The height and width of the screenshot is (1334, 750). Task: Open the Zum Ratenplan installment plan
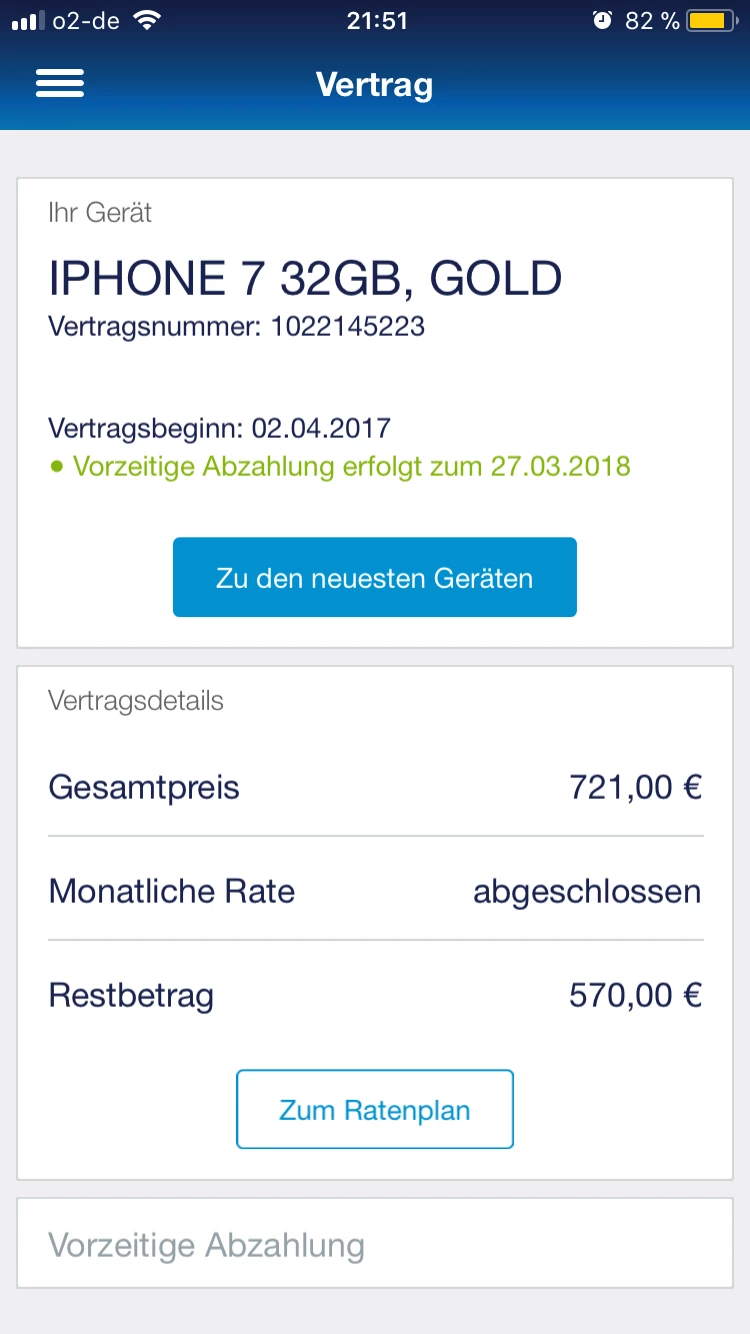(x=374, y=1109)
